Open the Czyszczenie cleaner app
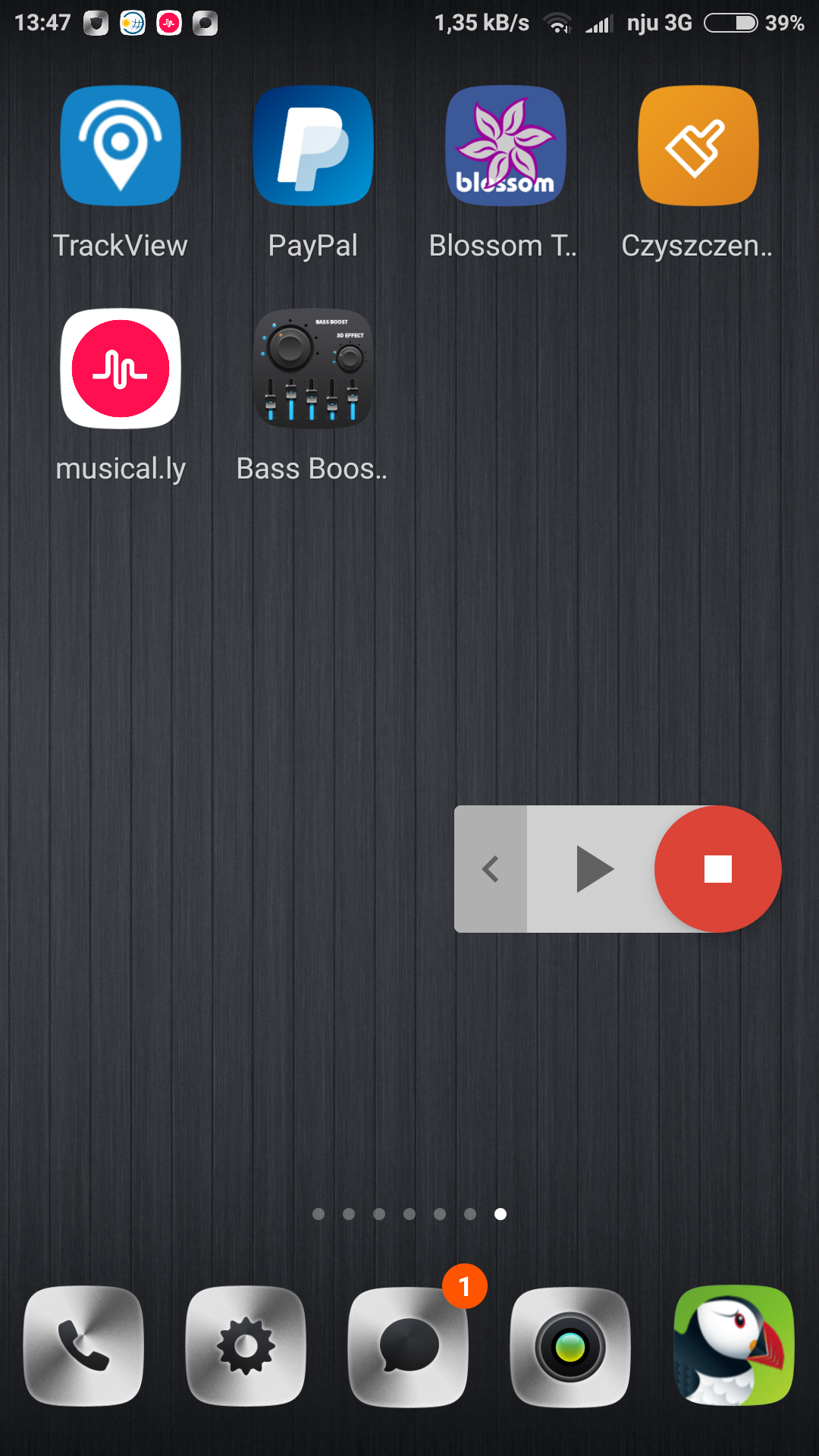The image size is (819, 1456). [x=698, y=146]
